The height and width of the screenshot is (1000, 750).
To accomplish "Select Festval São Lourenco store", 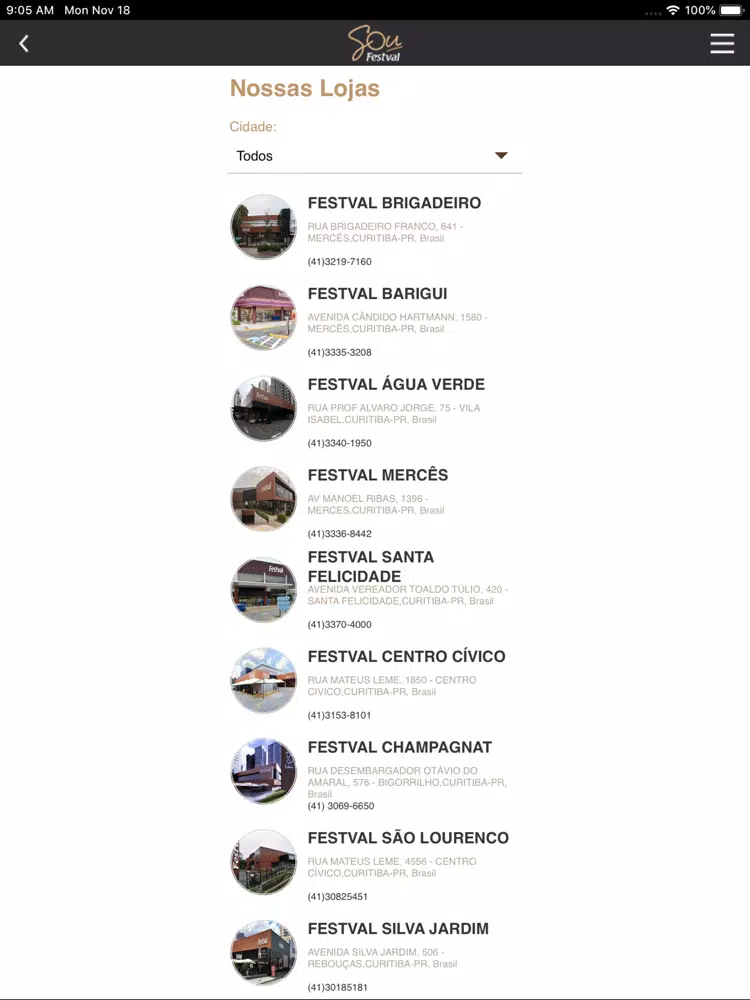I will pos(375,862).
